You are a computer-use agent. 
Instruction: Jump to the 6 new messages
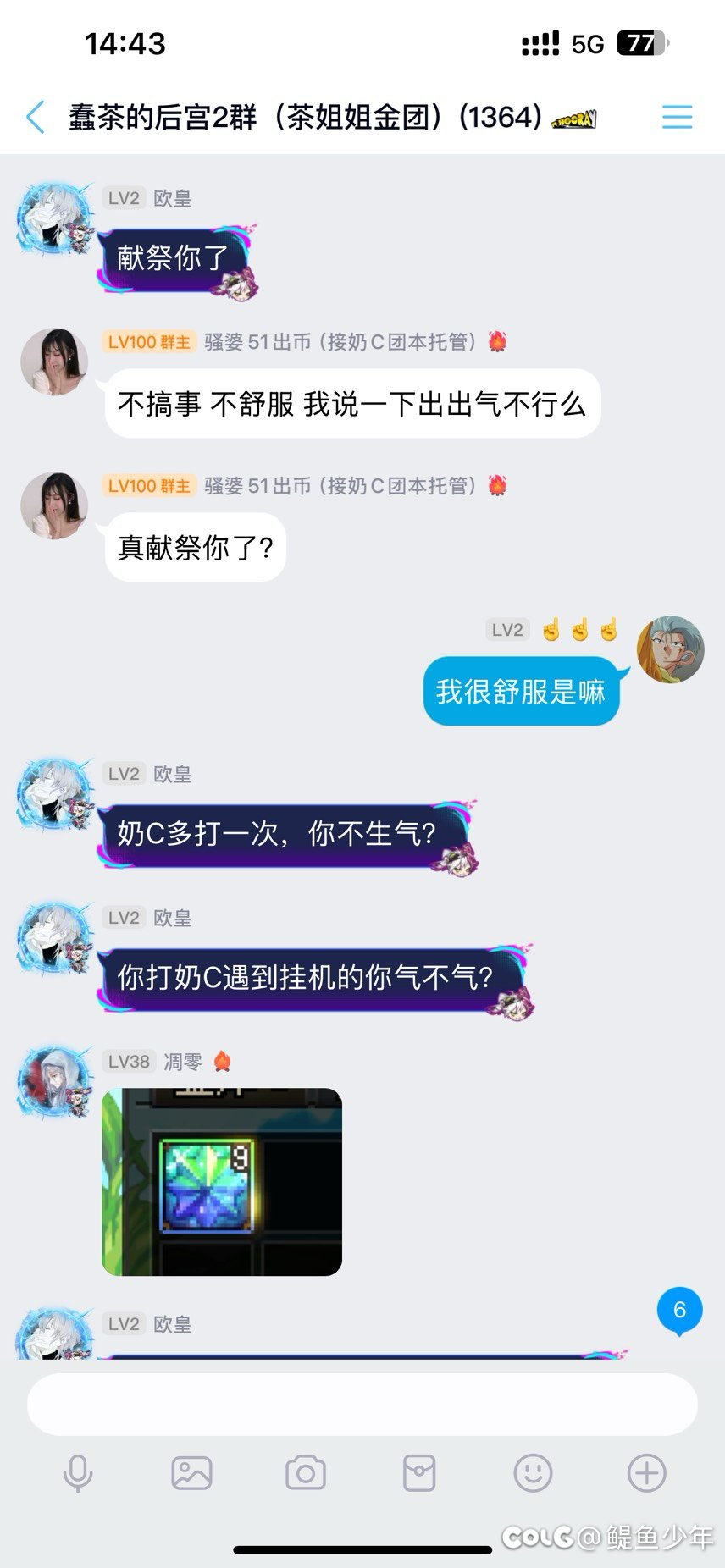pyautogui.click(x=679, y=1311)
